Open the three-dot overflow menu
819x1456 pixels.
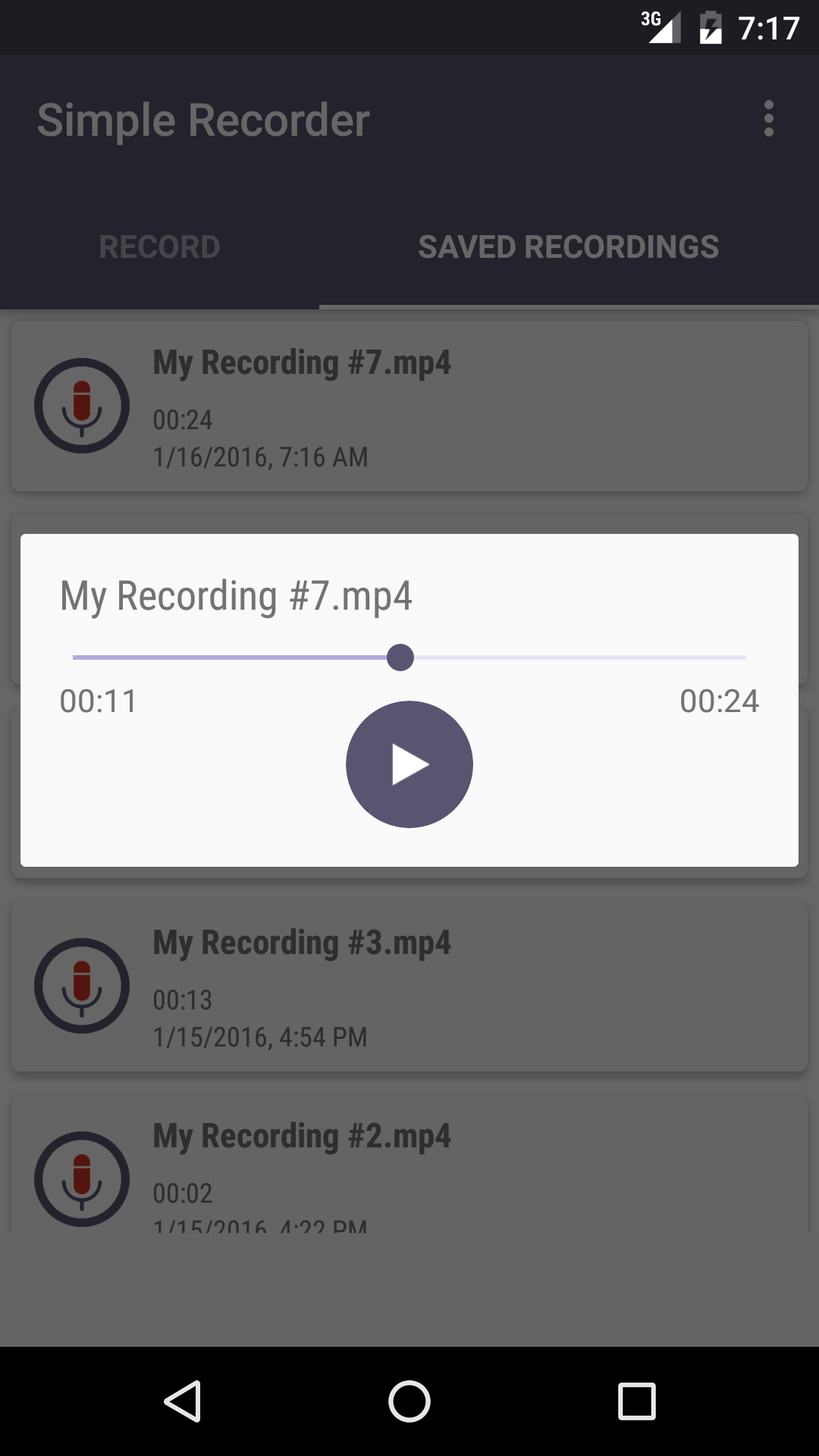(769, 119)
